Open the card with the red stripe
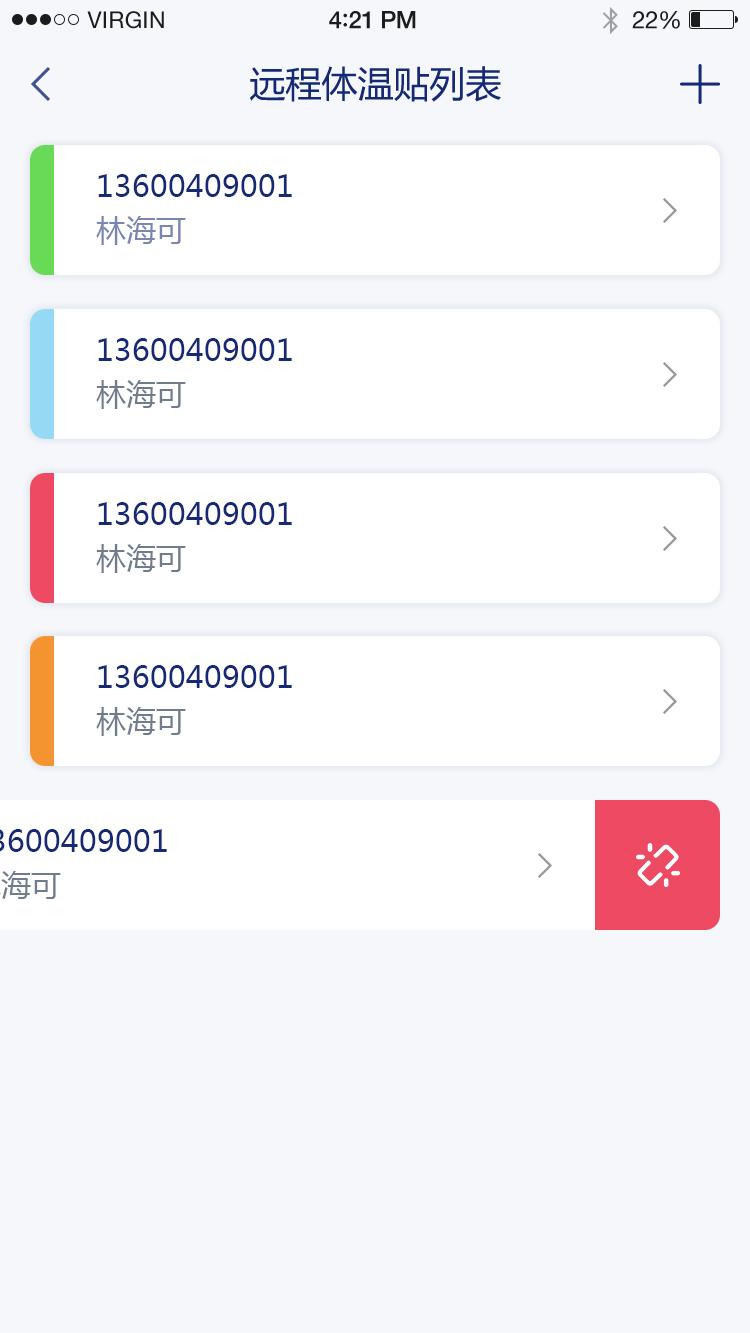The image size is (750, 1333). pyautogui.click(x=375, y=538)
